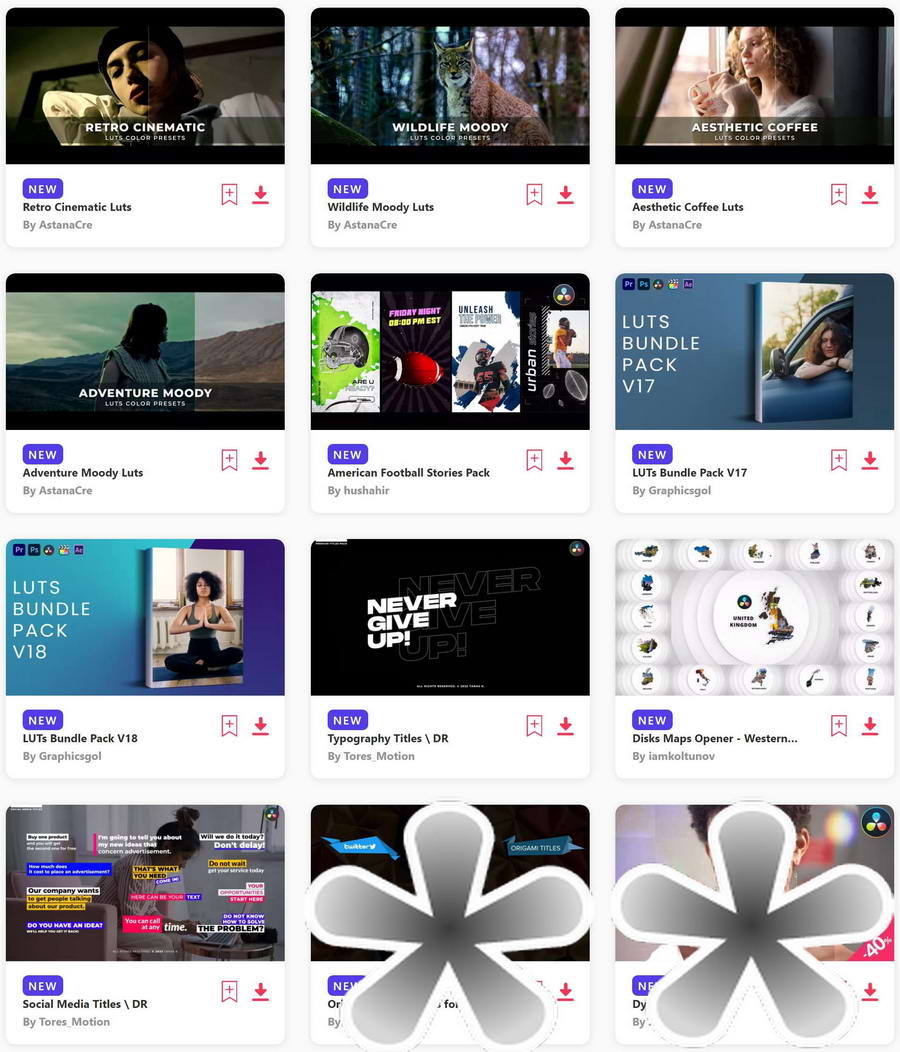Open Social Media Titles \ DR thumbnail
Screen dimensions: 900x1052
point(145,883)
